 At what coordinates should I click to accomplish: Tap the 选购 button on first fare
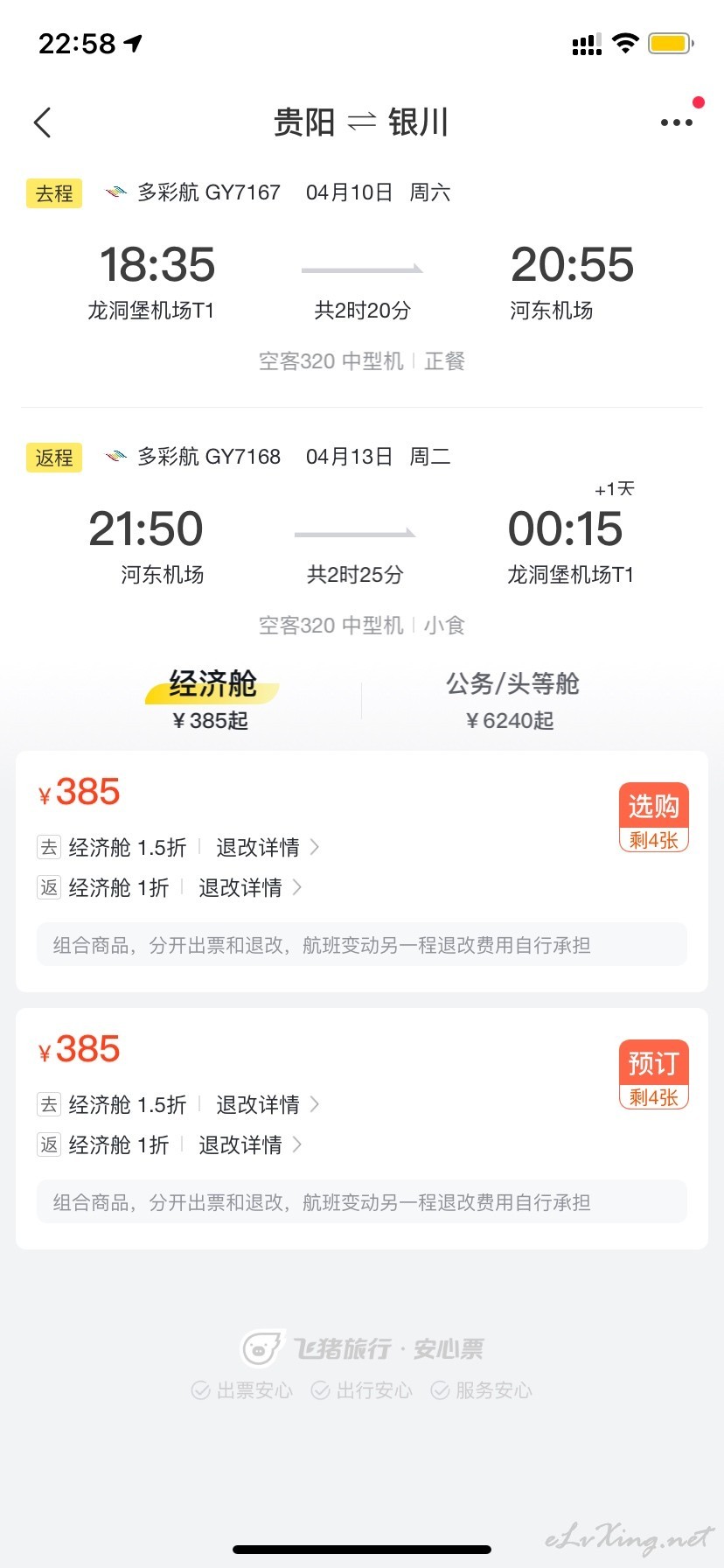654,816
